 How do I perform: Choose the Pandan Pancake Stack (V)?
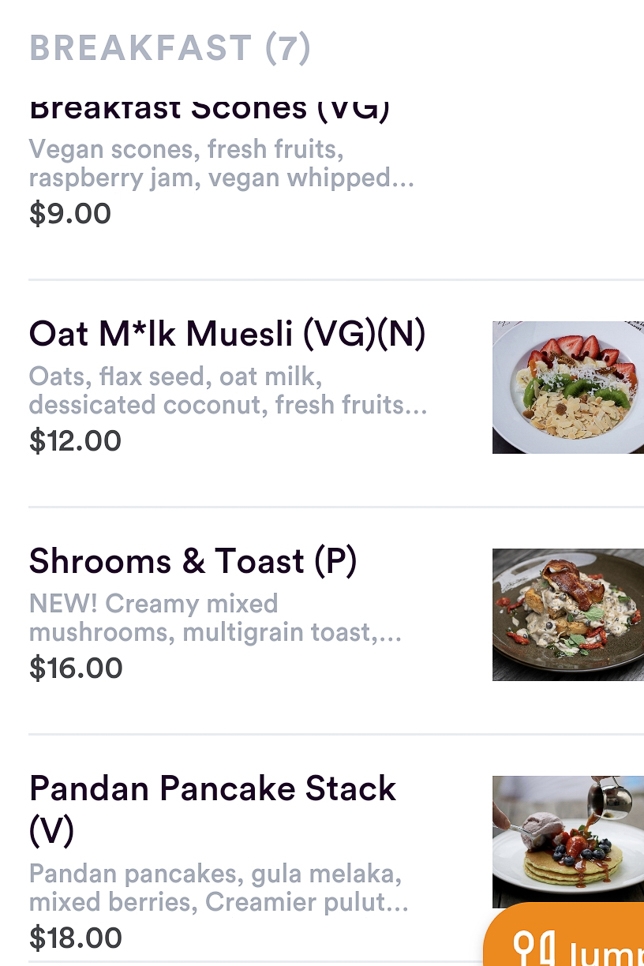[213, 789]
